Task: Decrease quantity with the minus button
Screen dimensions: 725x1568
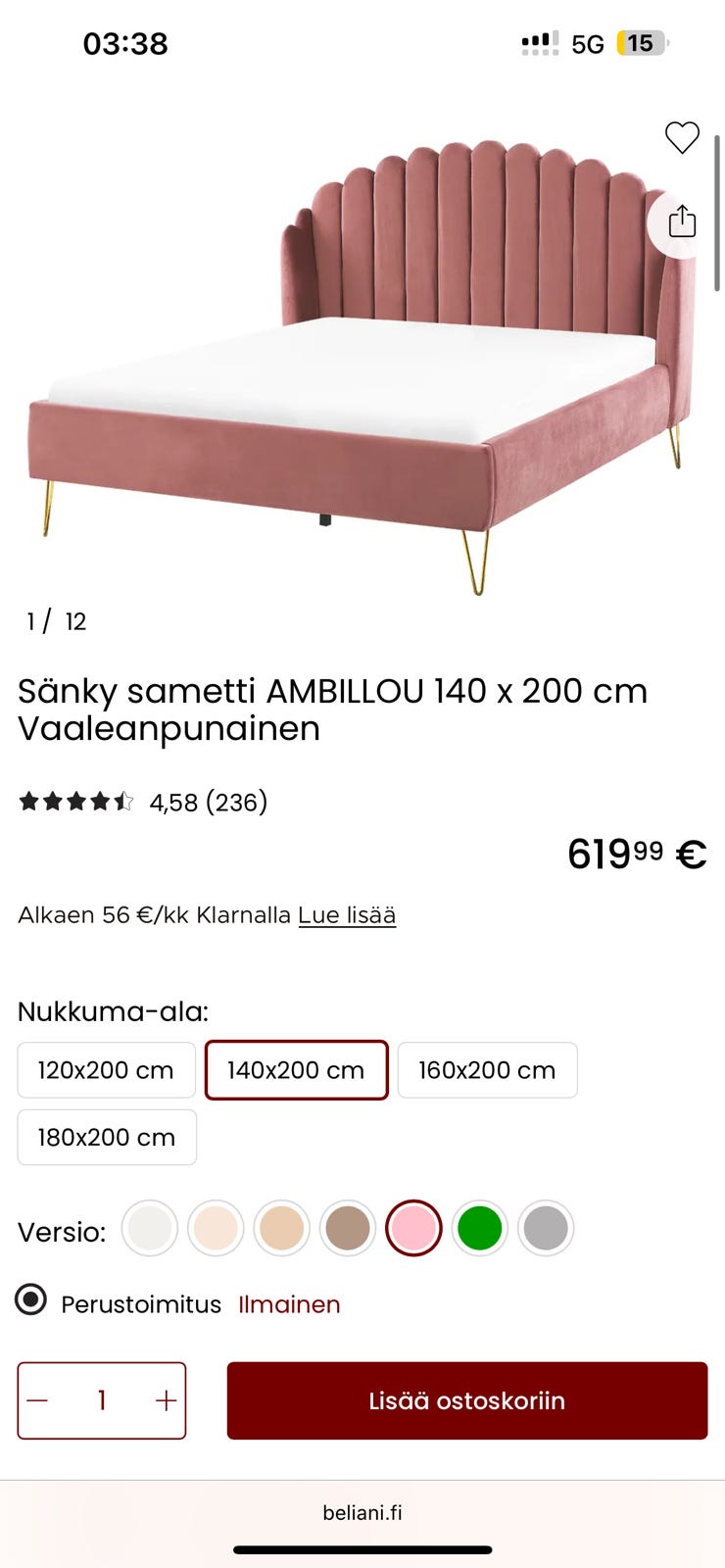Action: 38,1400
